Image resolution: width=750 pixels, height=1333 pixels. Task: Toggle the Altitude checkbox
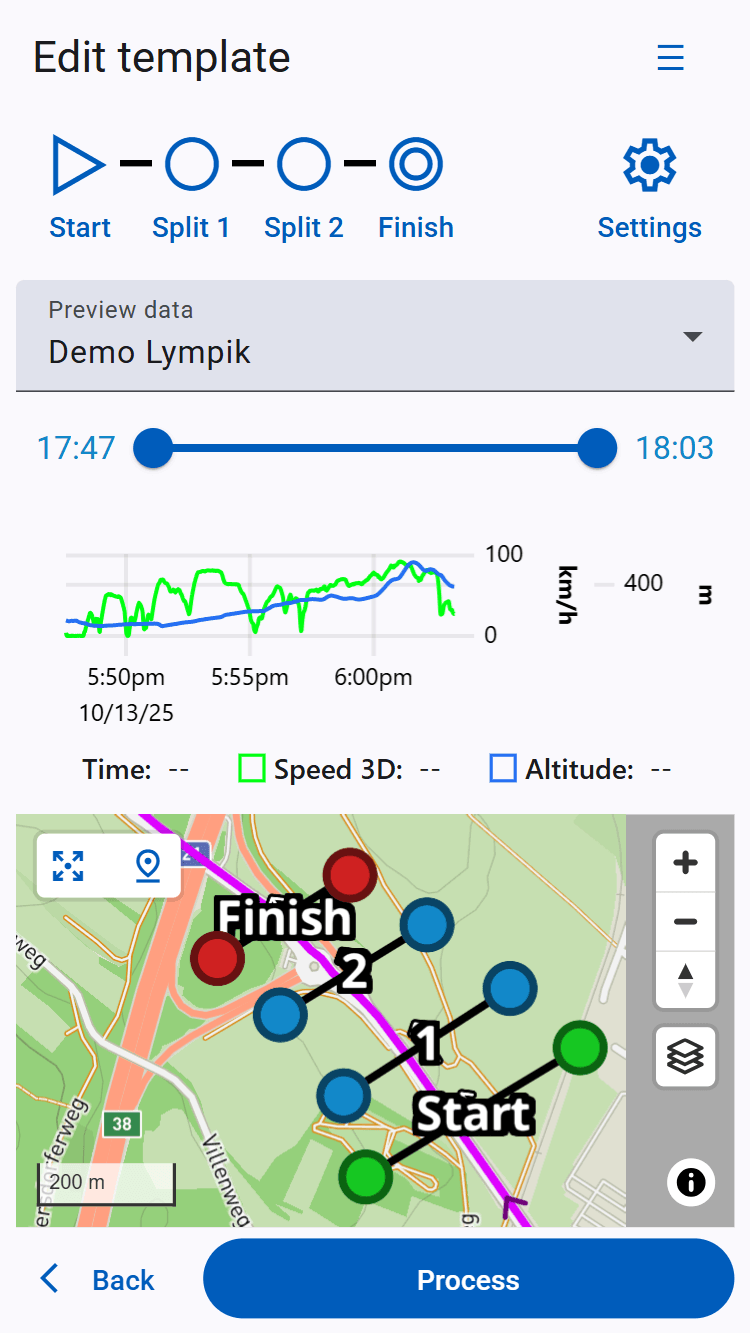[503, 769]
